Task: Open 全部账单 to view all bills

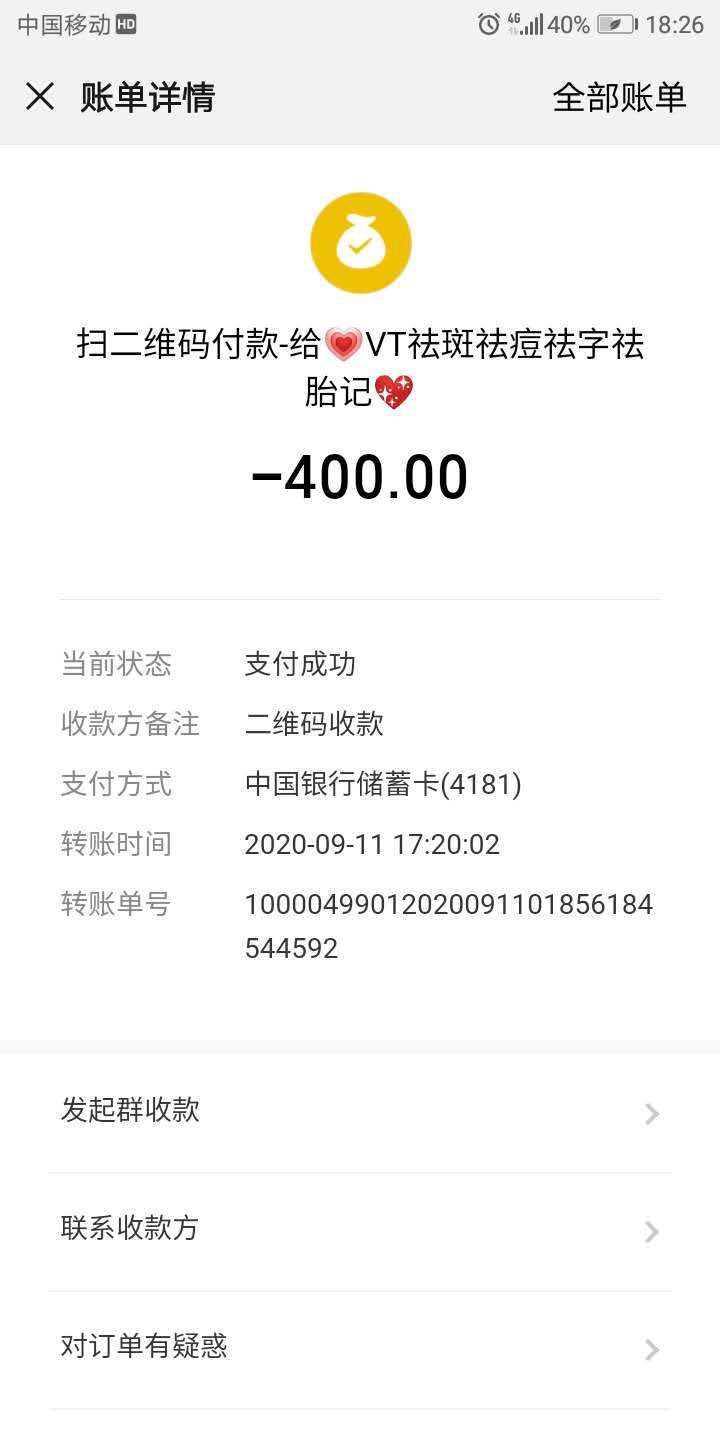Action: click(x=619, y=97)
